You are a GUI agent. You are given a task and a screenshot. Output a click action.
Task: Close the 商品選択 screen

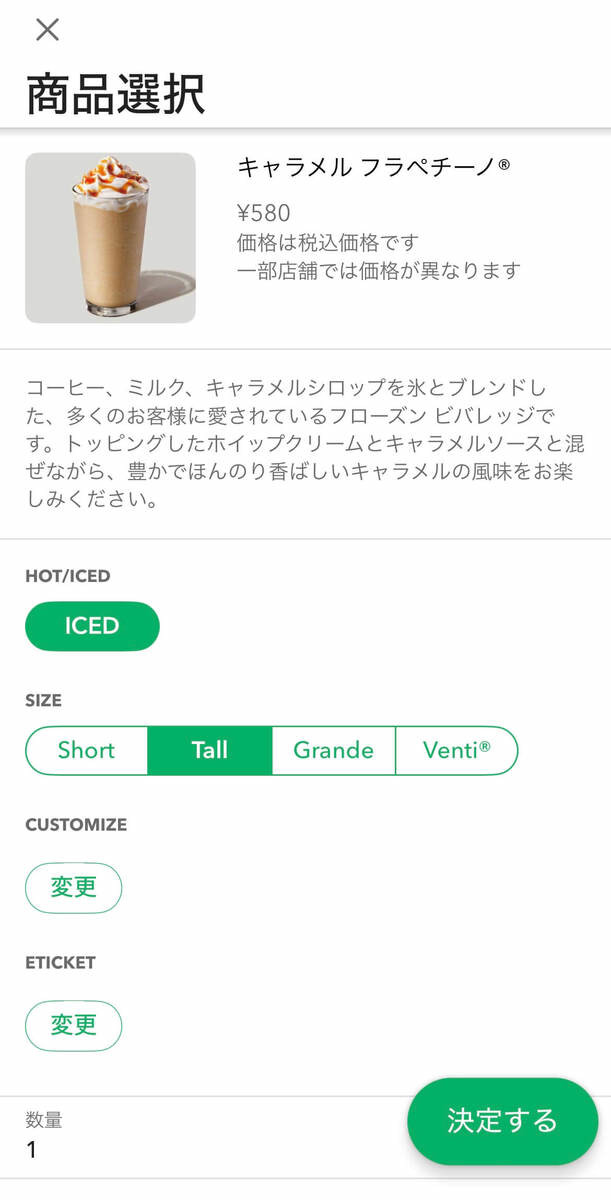pos(47,30)
